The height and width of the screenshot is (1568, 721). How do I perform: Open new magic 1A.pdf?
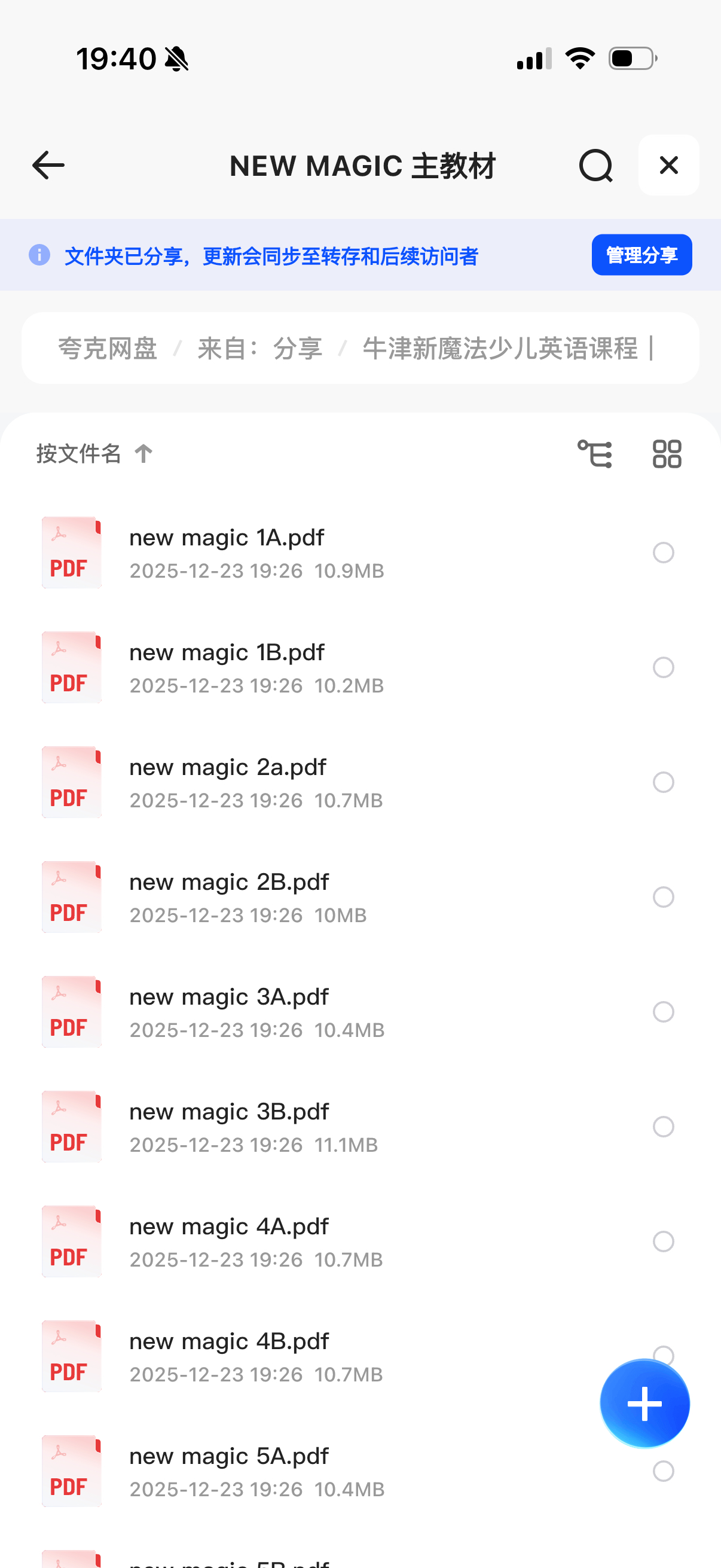point(227,538)
